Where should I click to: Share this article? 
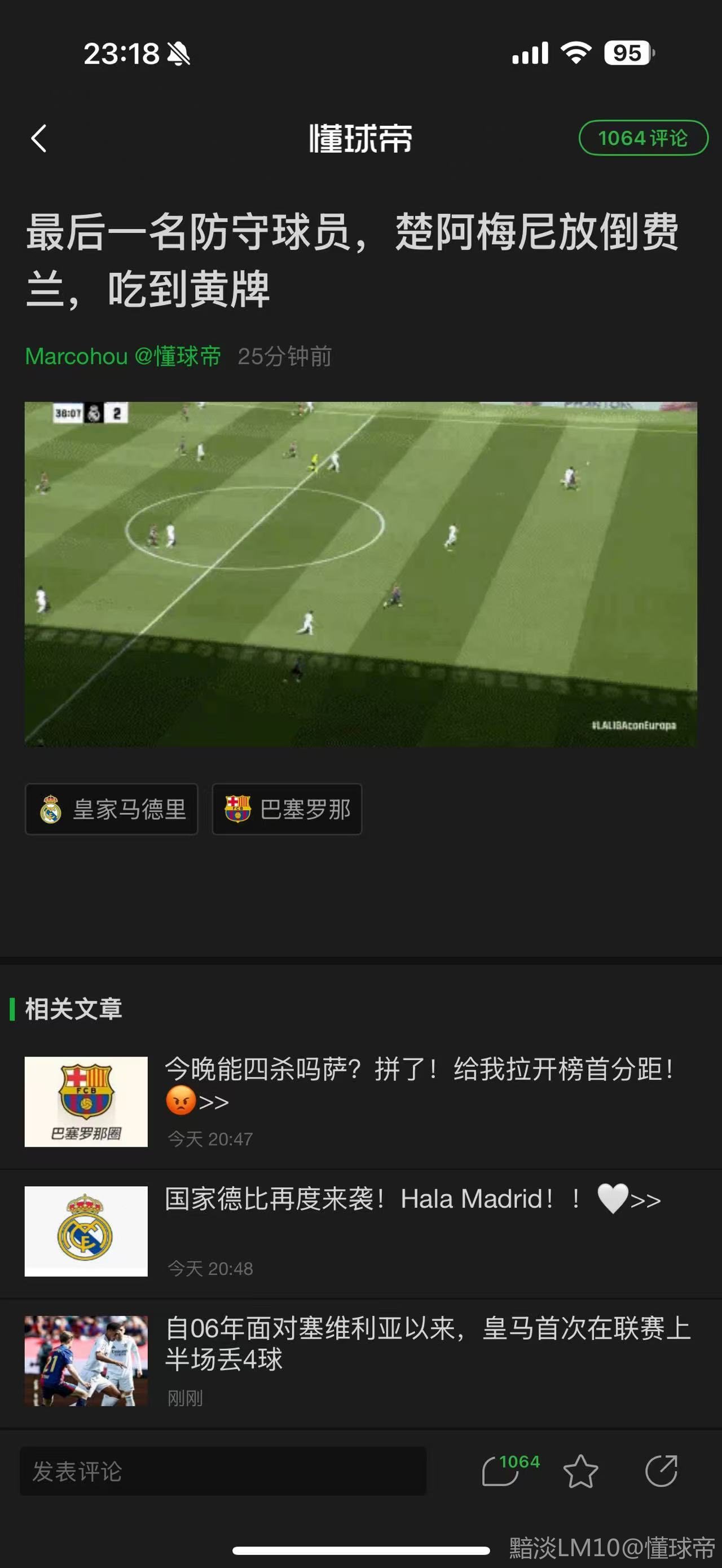point(661,1471)
